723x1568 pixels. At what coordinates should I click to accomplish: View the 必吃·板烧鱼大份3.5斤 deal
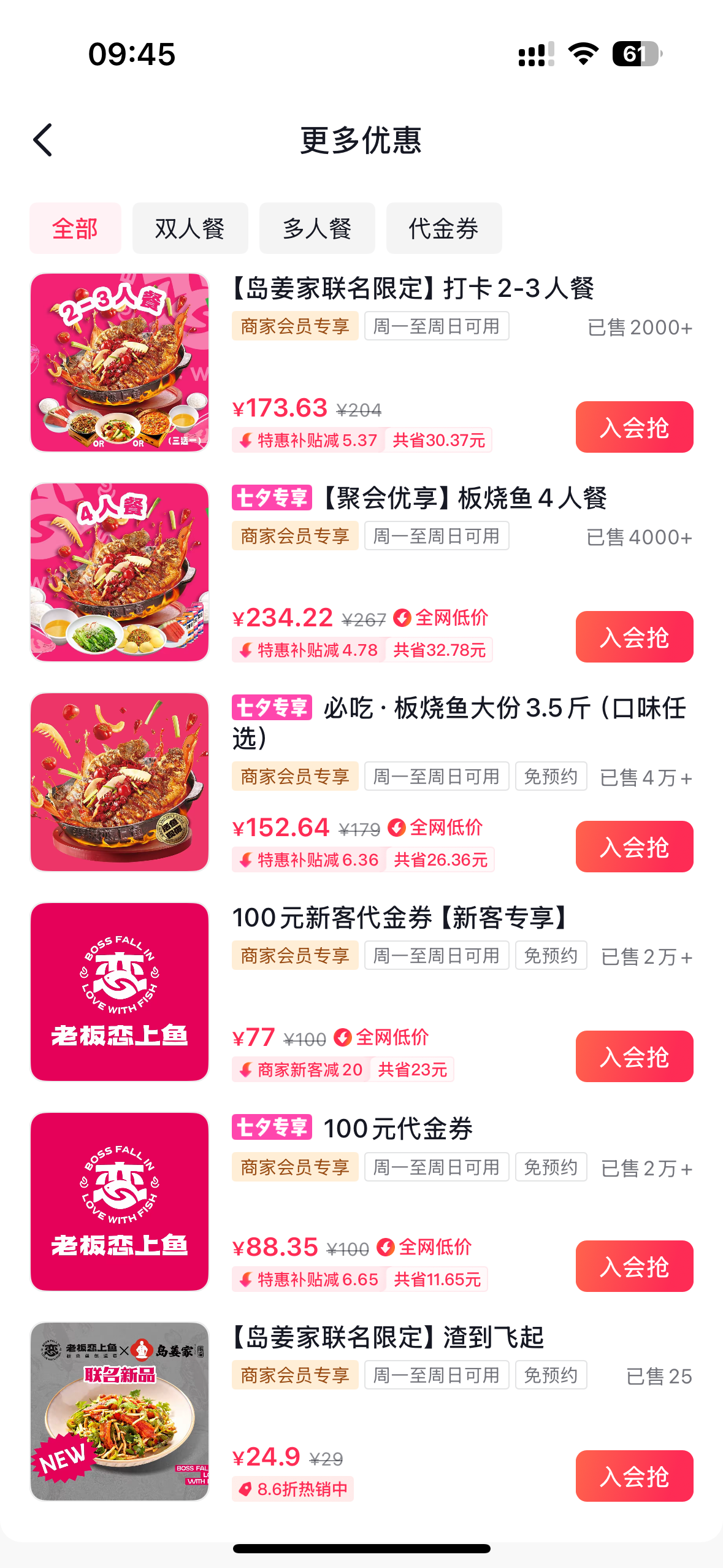(x=120, y=782)
